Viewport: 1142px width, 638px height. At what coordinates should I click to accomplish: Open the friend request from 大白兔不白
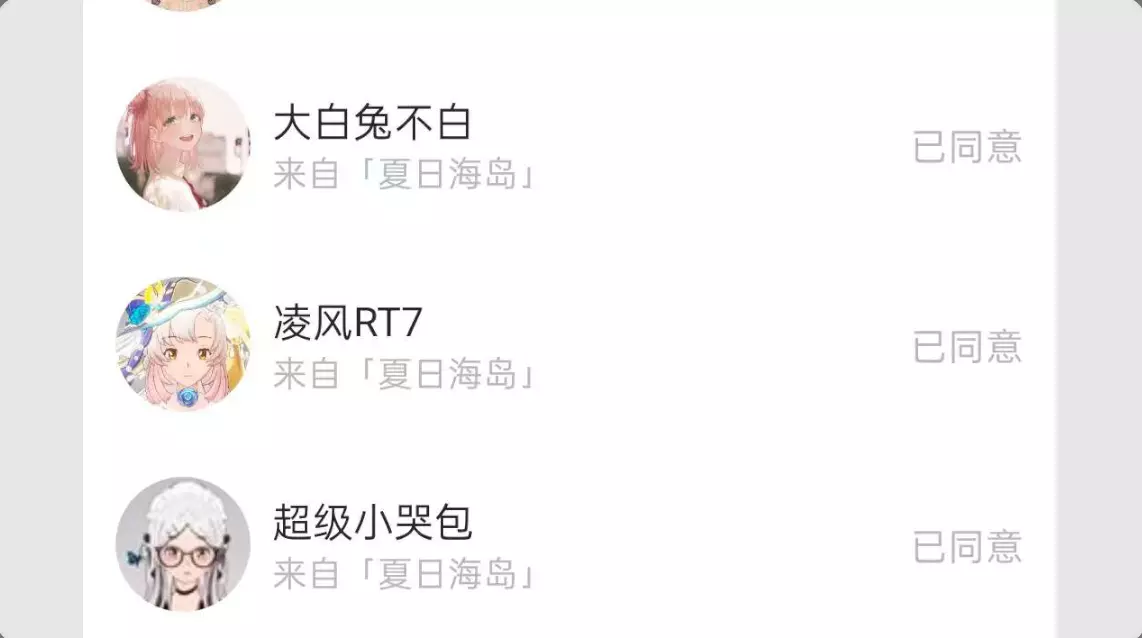click(569, 146)
